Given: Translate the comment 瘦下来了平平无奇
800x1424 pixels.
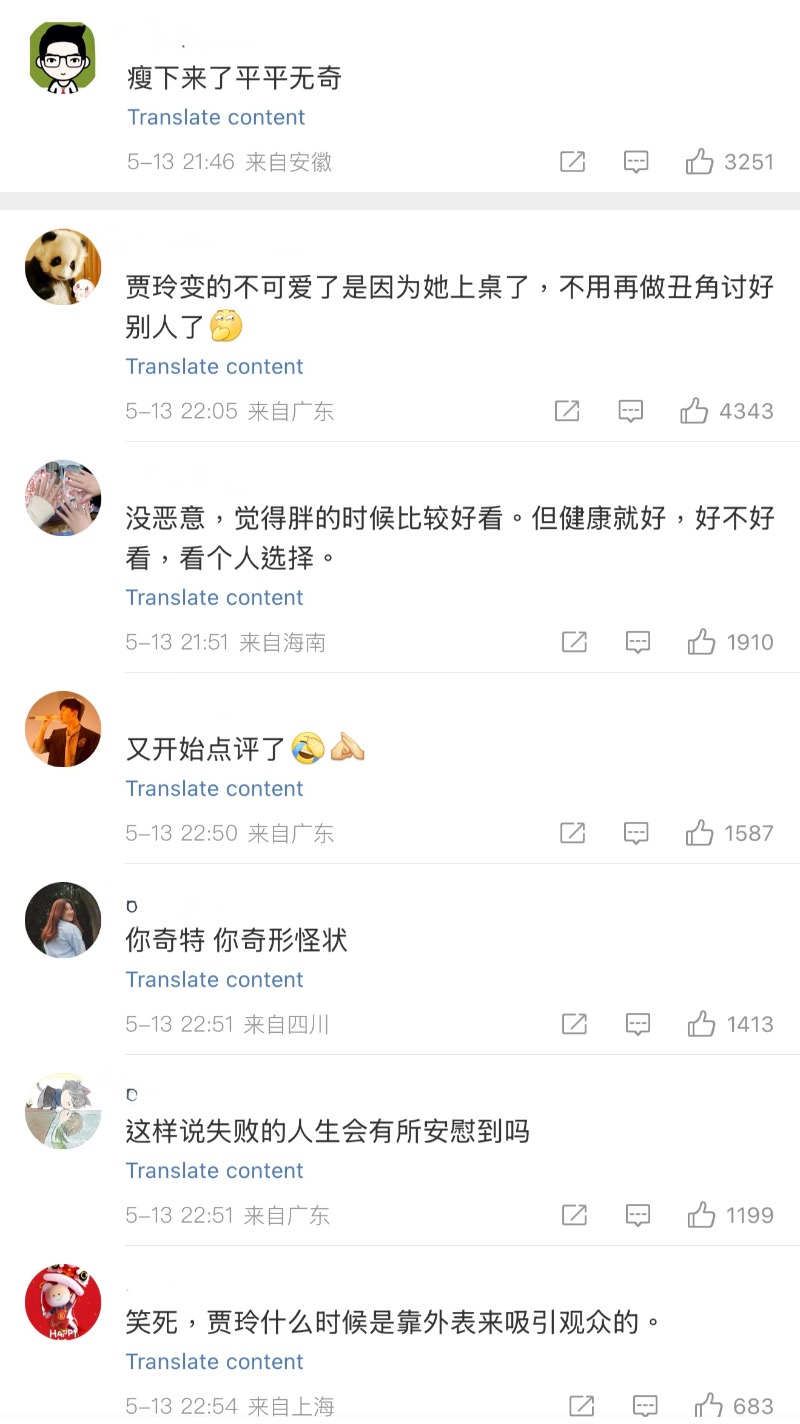Looking at the screenshot, I should point(216,118).
